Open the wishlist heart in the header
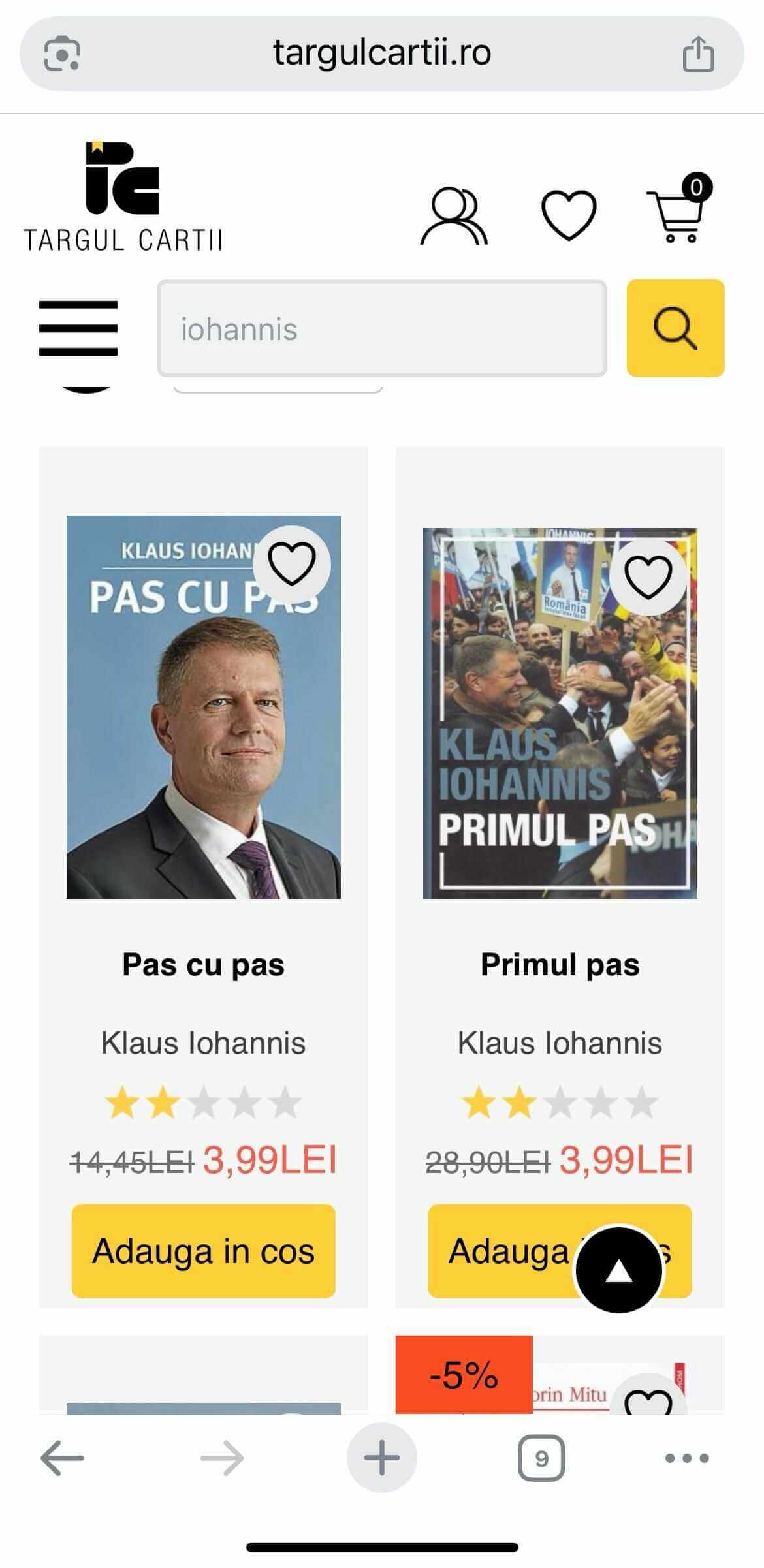764x1568 pixels. coord(569,215)
